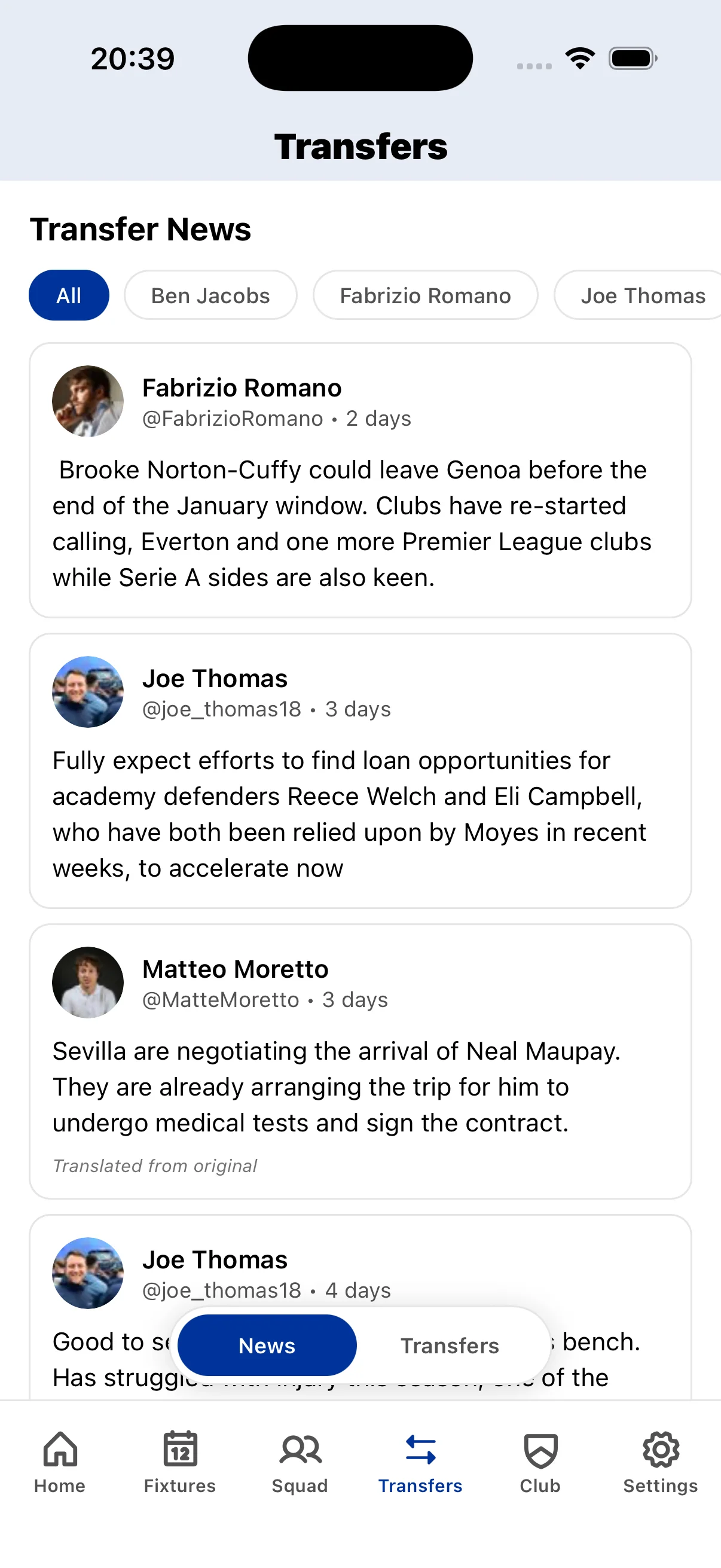The height and width of the screenshot is (1568, 721).
Task: Open the Fabrizio Romano filter tab
Action: pos(425,295)
